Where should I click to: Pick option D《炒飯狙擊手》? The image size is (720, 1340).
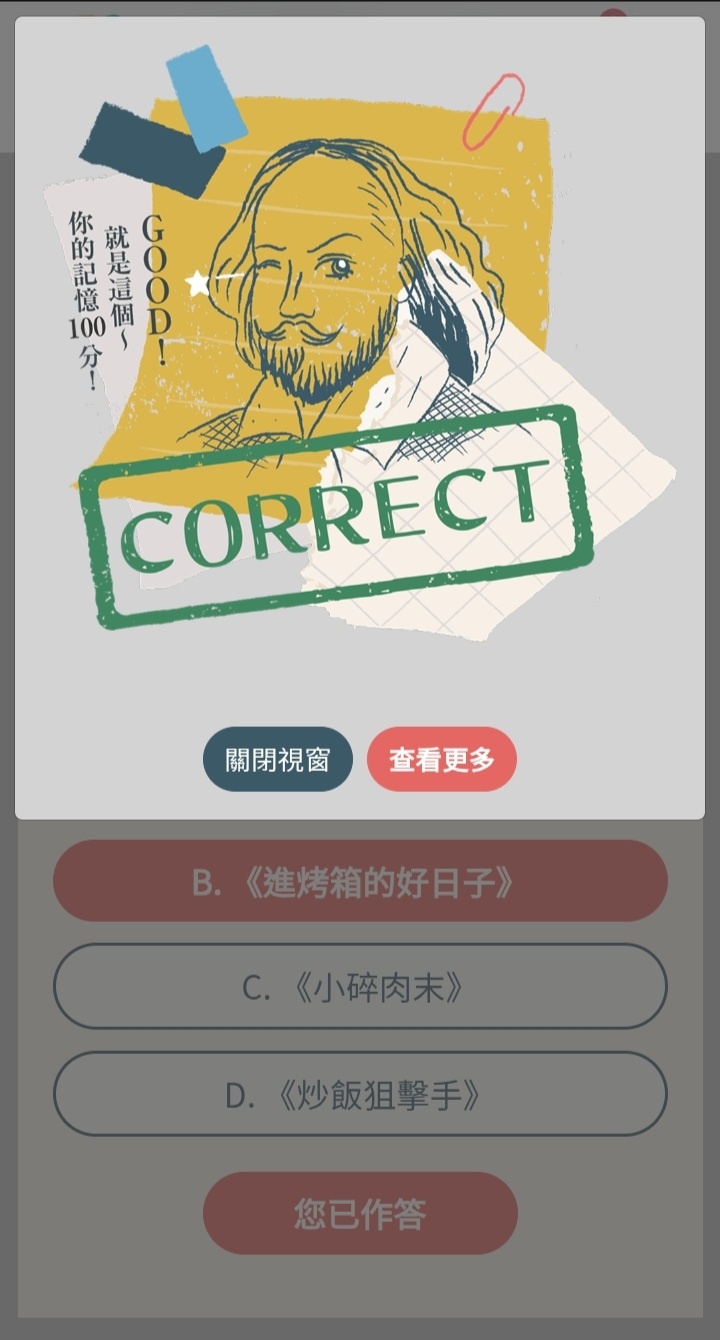coord(360,1094)
